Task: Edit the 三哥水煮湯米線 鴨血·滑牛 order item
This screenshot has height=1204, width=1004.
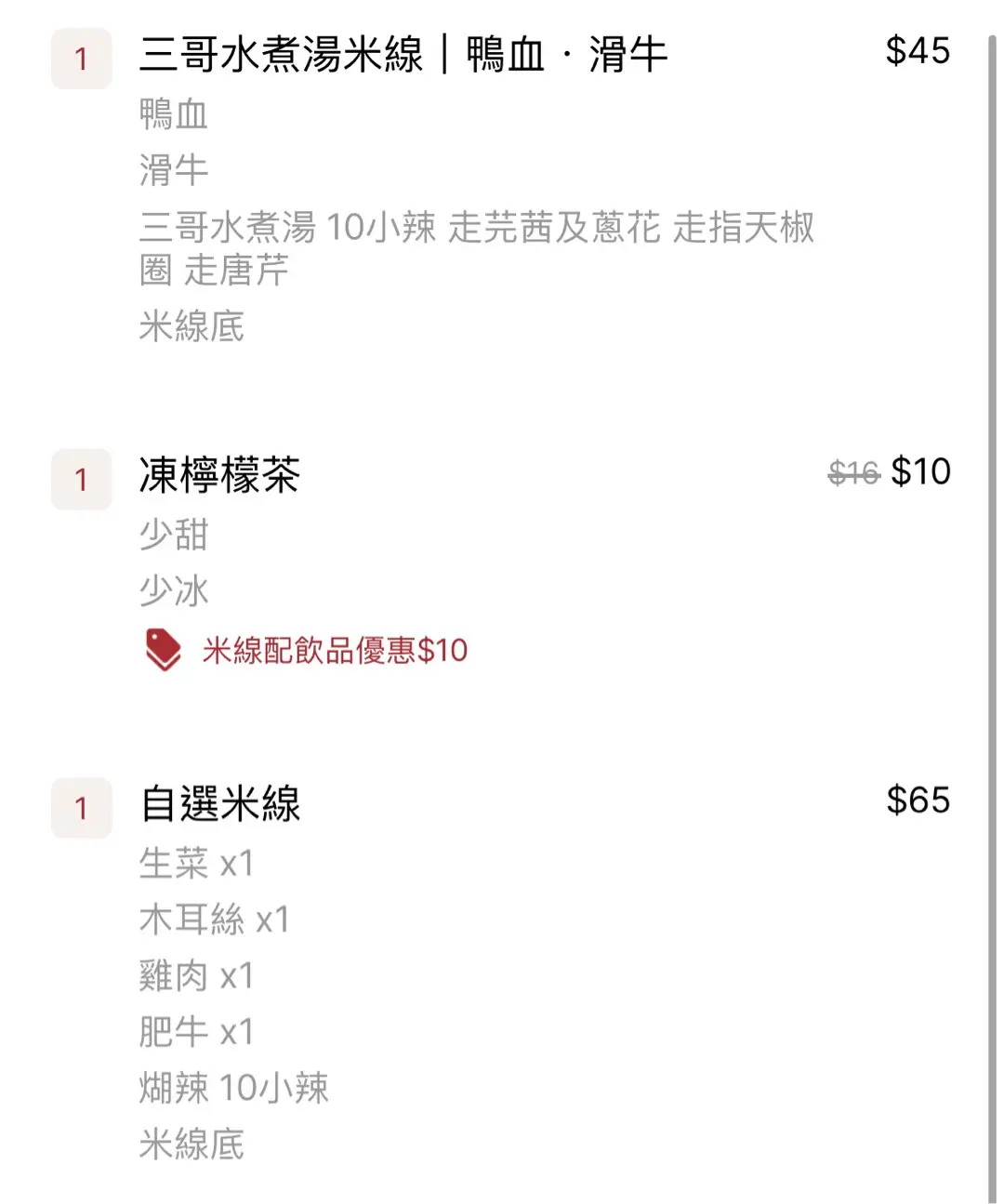Action: click(403, 54)
